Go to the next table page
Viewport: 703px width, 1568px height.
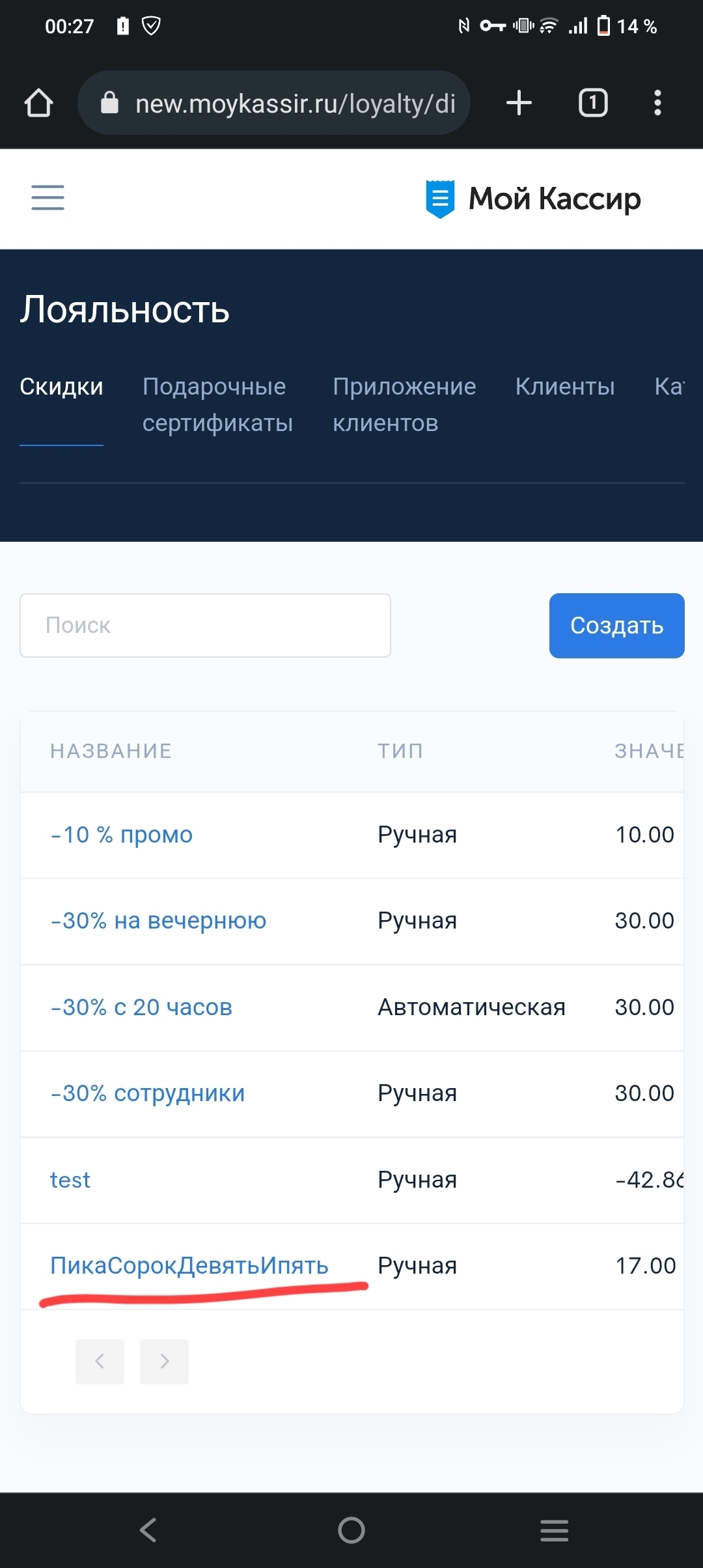click(164, 1361)
